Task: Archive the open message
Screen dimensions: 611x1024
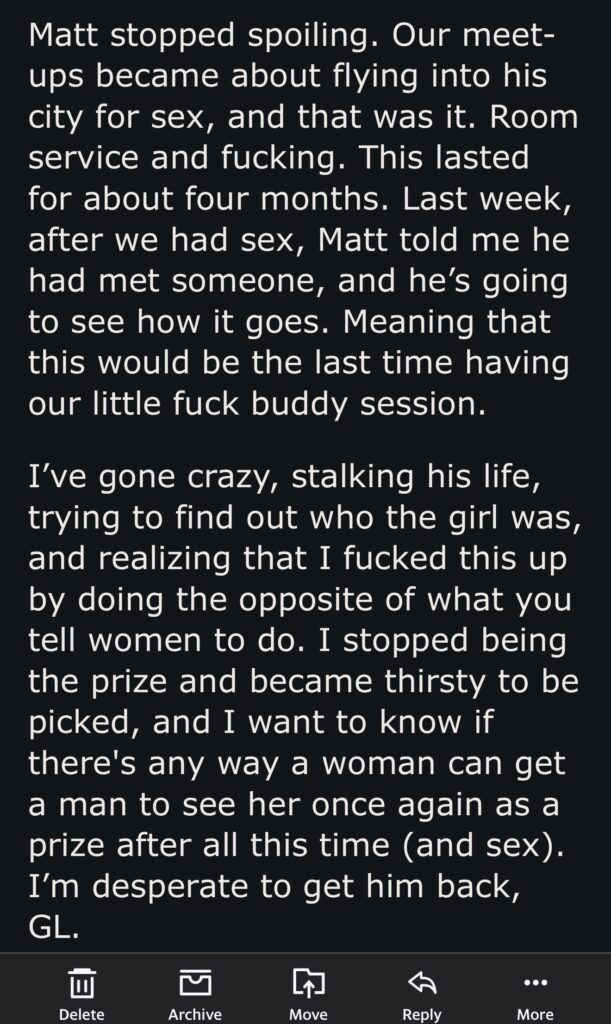Action: (x=194, y=993)
